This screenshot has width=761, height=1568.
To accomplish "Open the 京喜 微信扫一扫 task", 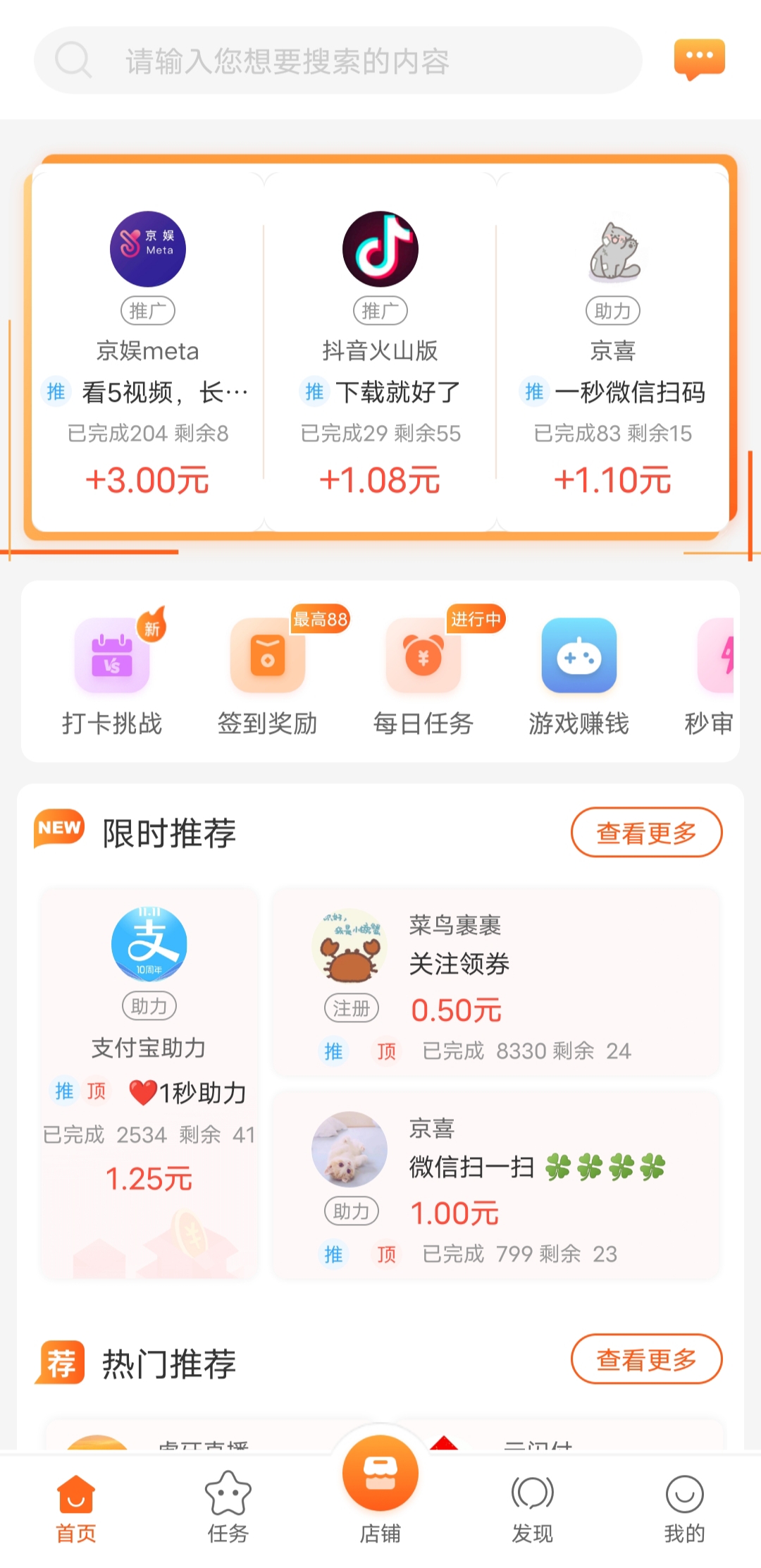I will (496, 1185).
